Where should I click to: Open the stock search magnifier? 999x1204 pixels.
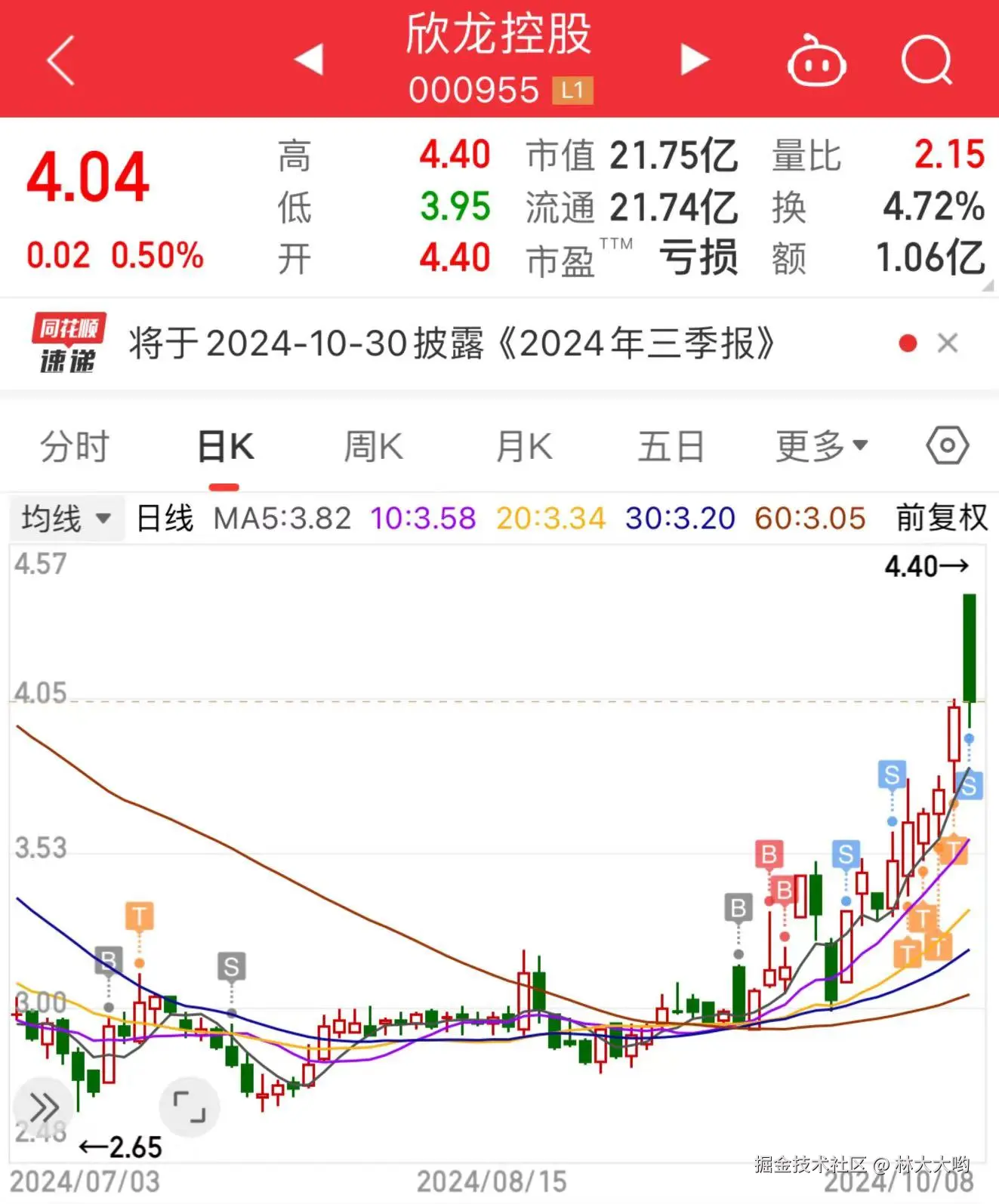(x=927, y=60)
